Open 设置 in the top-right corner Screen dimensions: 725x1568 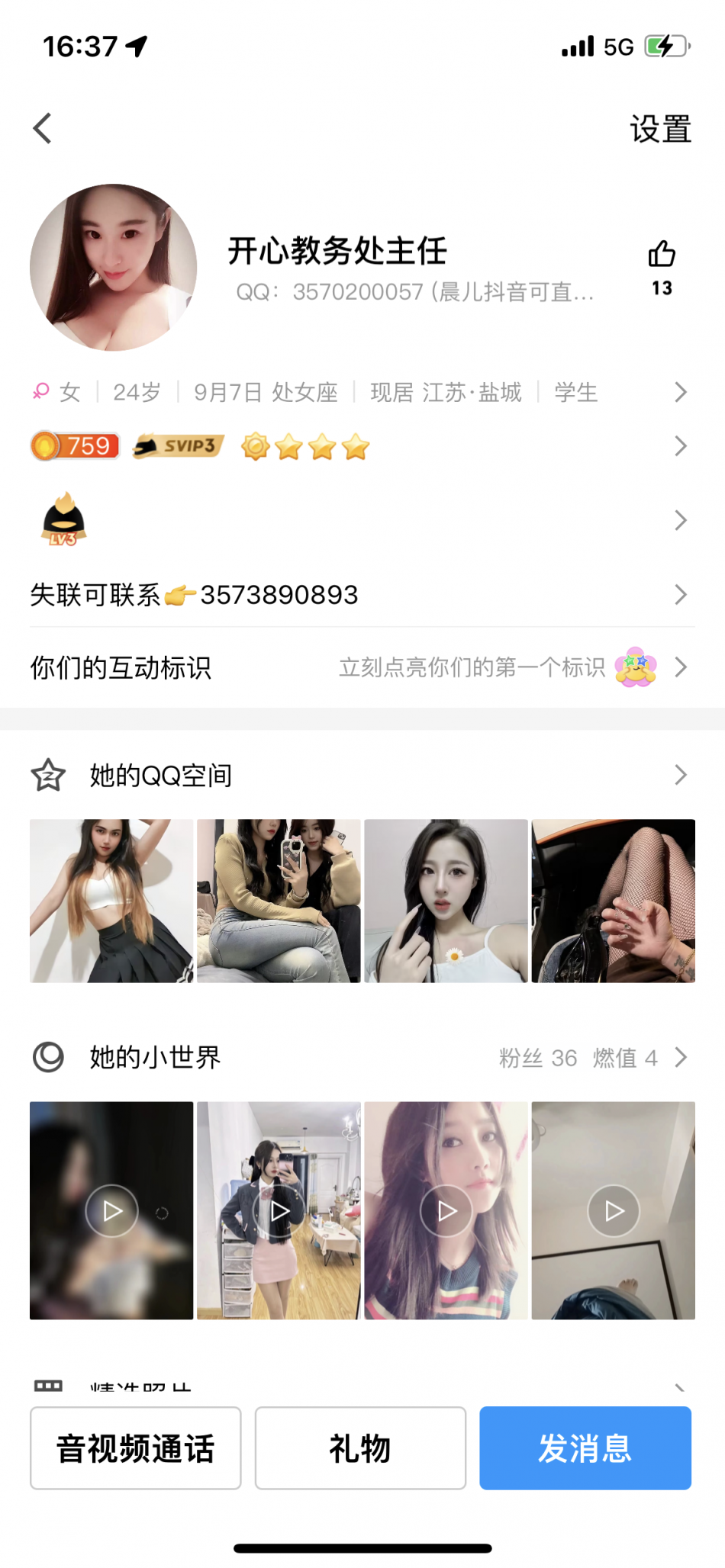pyautogui.click(x=660, y=129)
